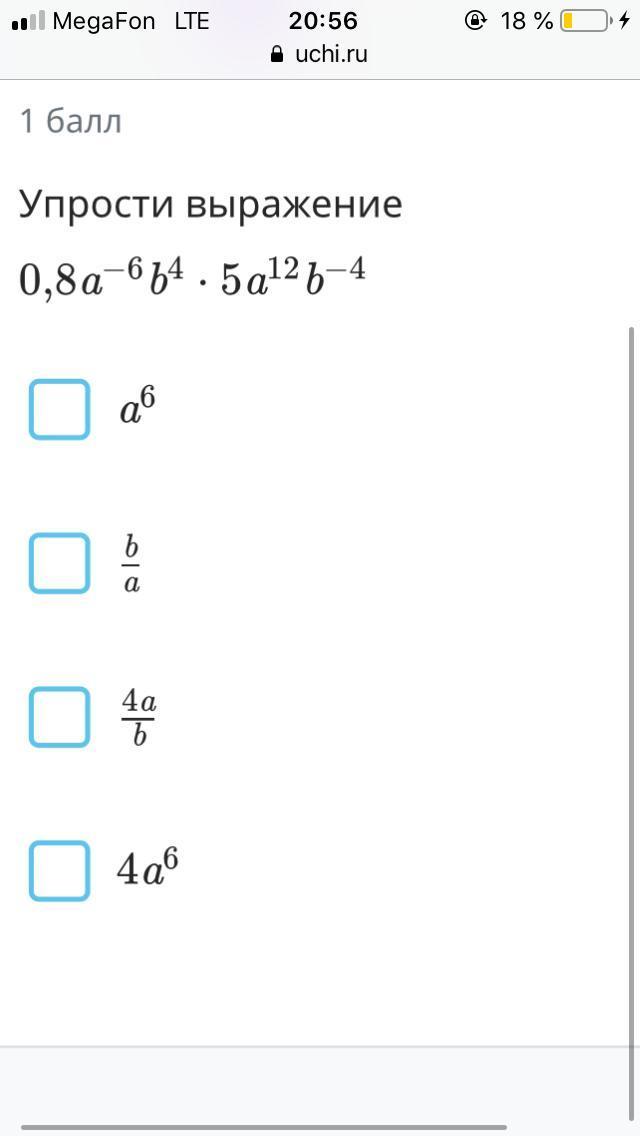The width and height of the screenshot is (640, 1136).
Task: Check the b over a answer option
Action: pyautogui.click(x=59, y=563)
